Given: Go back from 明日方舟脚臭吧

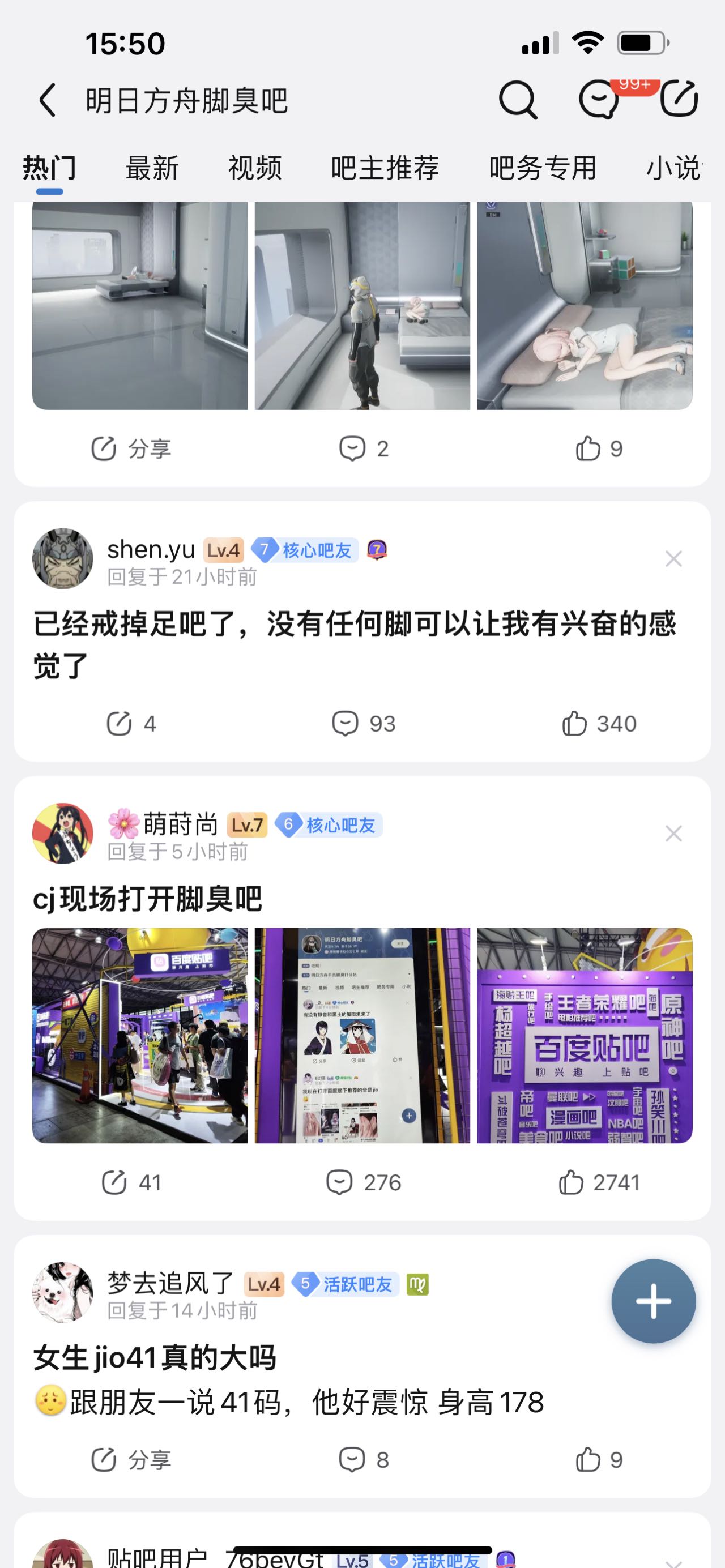Looking at the screenshot, I should coord(48,100).
